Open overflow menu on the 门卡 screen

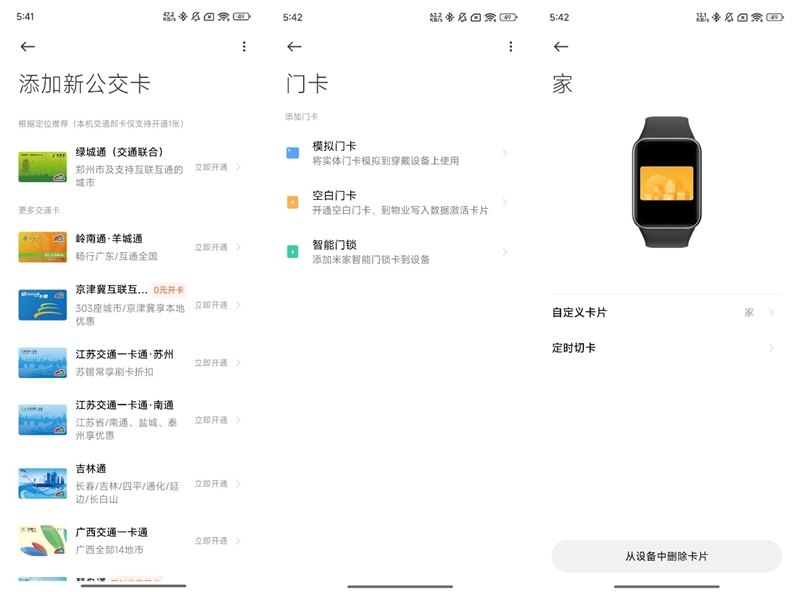(510, 47)
